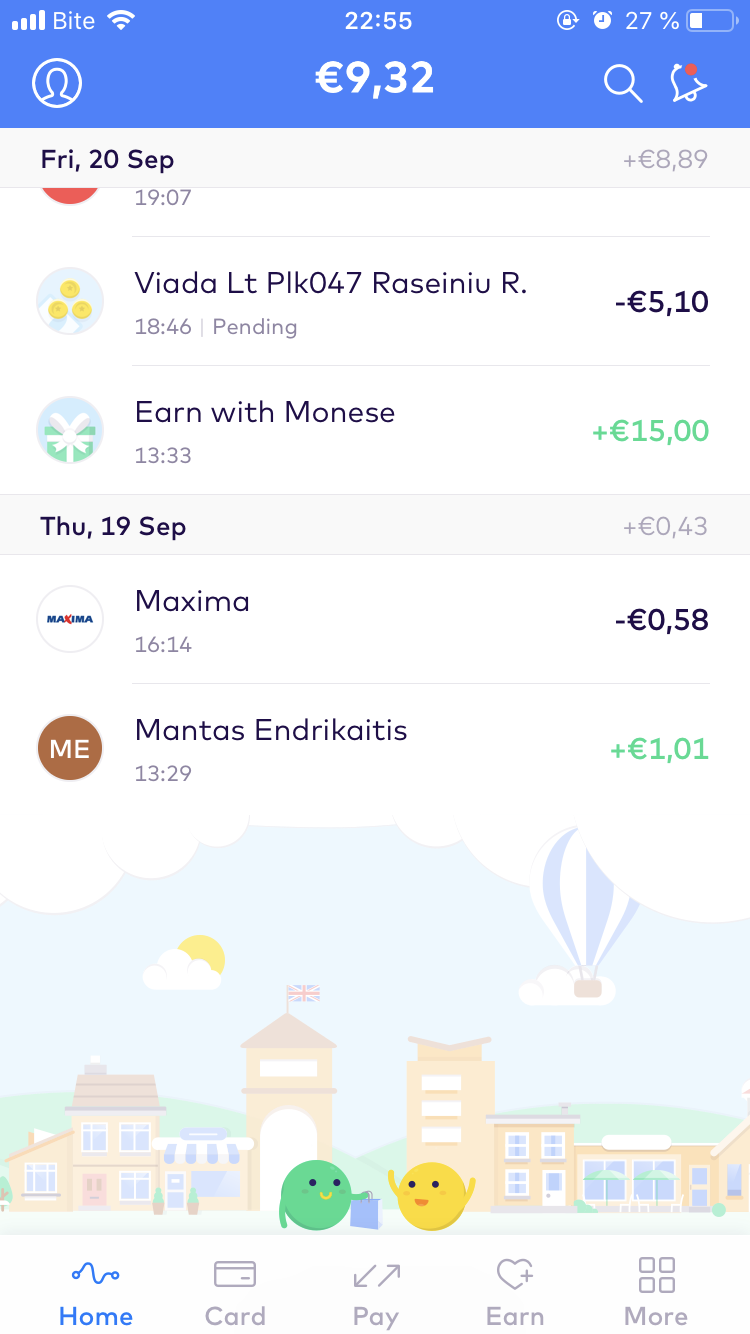Open the Earn tab

515,1291
